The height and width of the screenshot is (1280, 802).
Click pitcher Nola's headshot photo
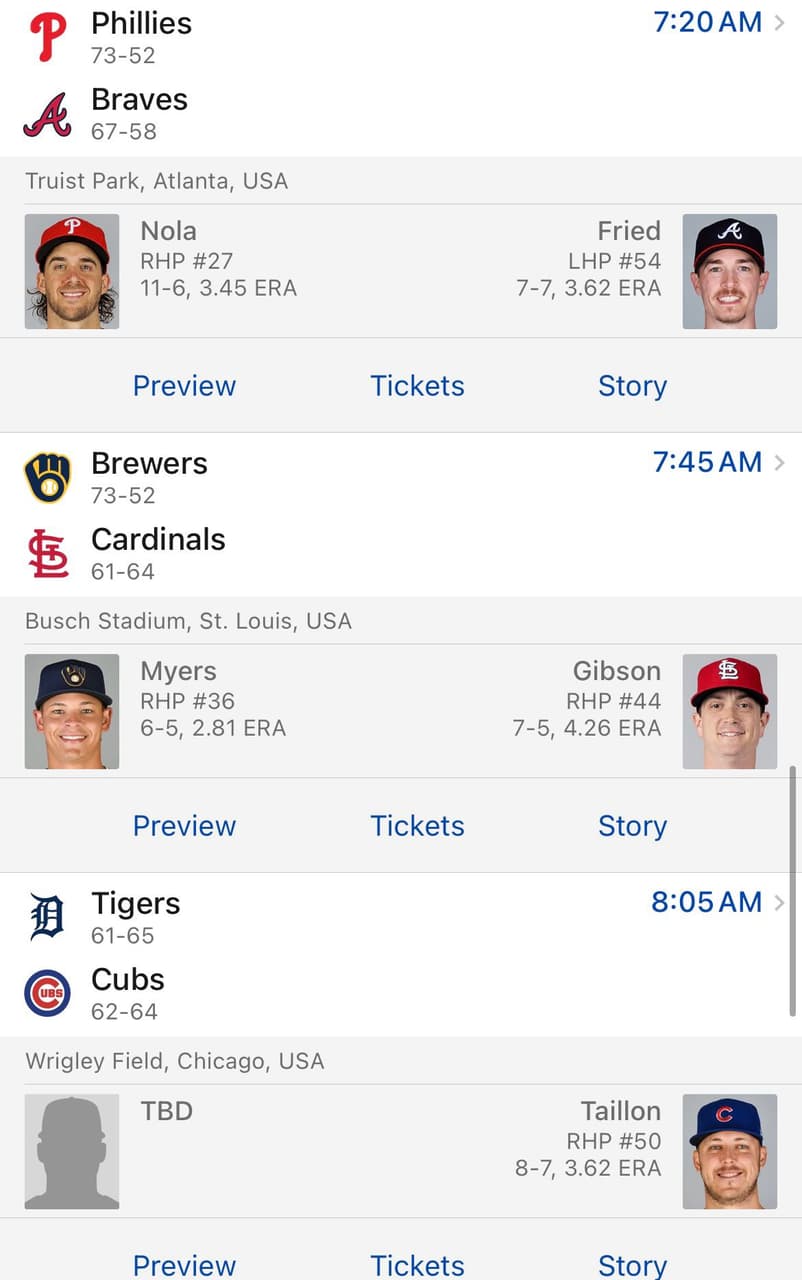tap(72, 271)
